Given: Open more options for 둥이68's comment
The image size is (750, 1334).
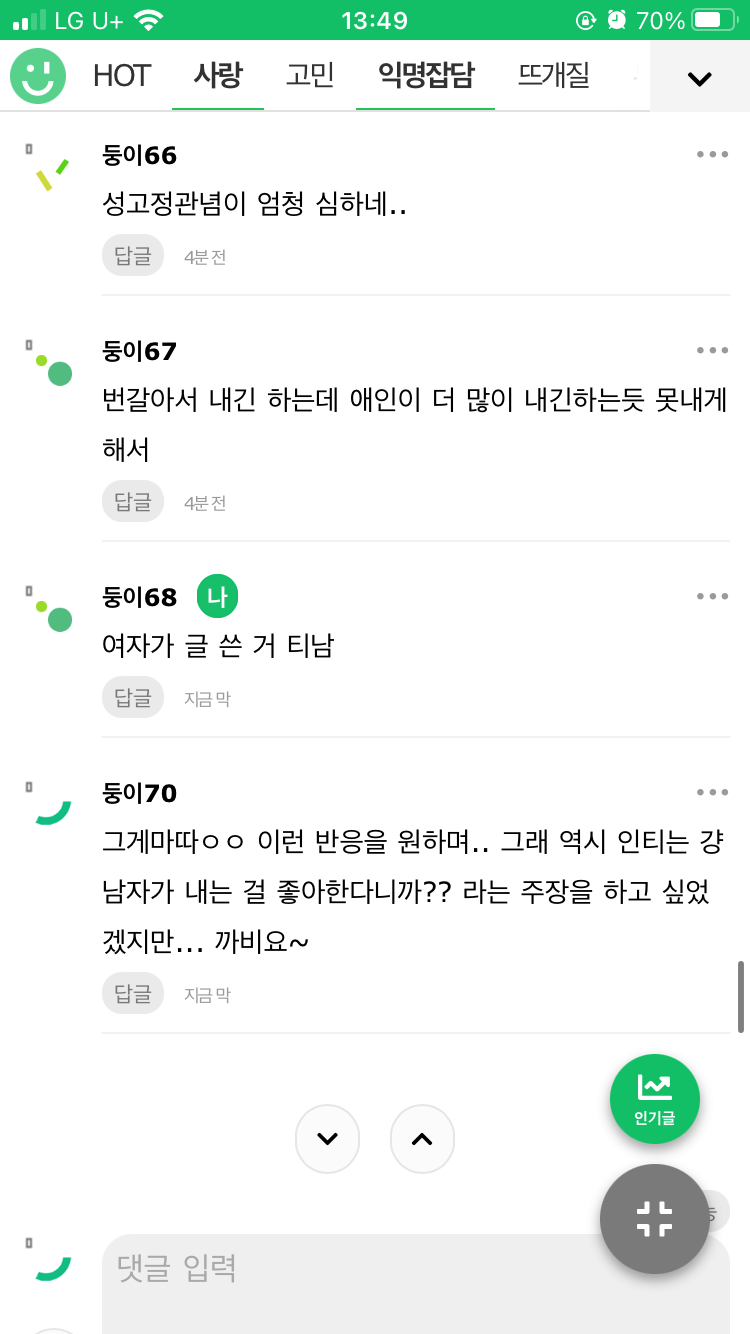Looking at the screenshot, I should [712, 597].
